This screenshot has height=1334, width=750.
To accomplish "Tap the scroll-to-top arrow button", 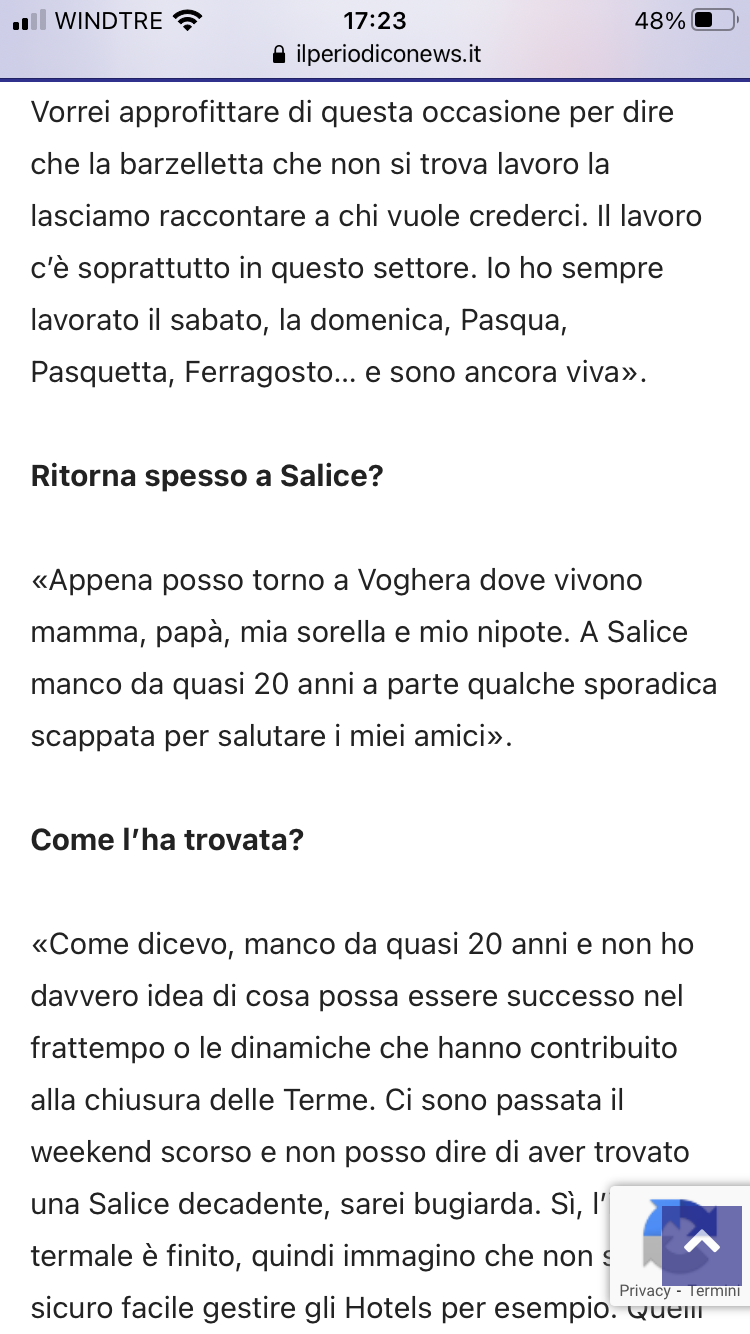I will click(702, 1246).
